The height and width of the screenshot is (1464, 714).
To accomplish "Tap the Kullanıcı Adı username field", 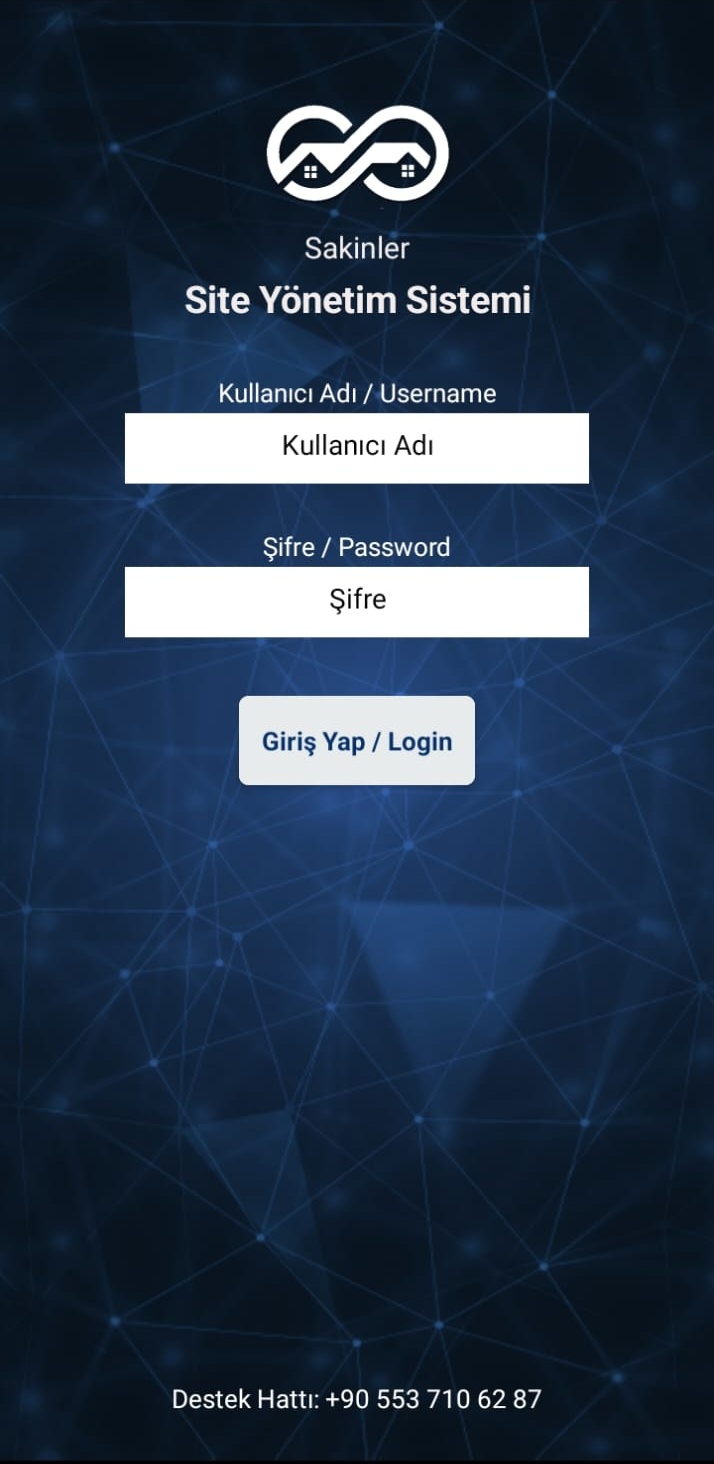I will point(356,447).
